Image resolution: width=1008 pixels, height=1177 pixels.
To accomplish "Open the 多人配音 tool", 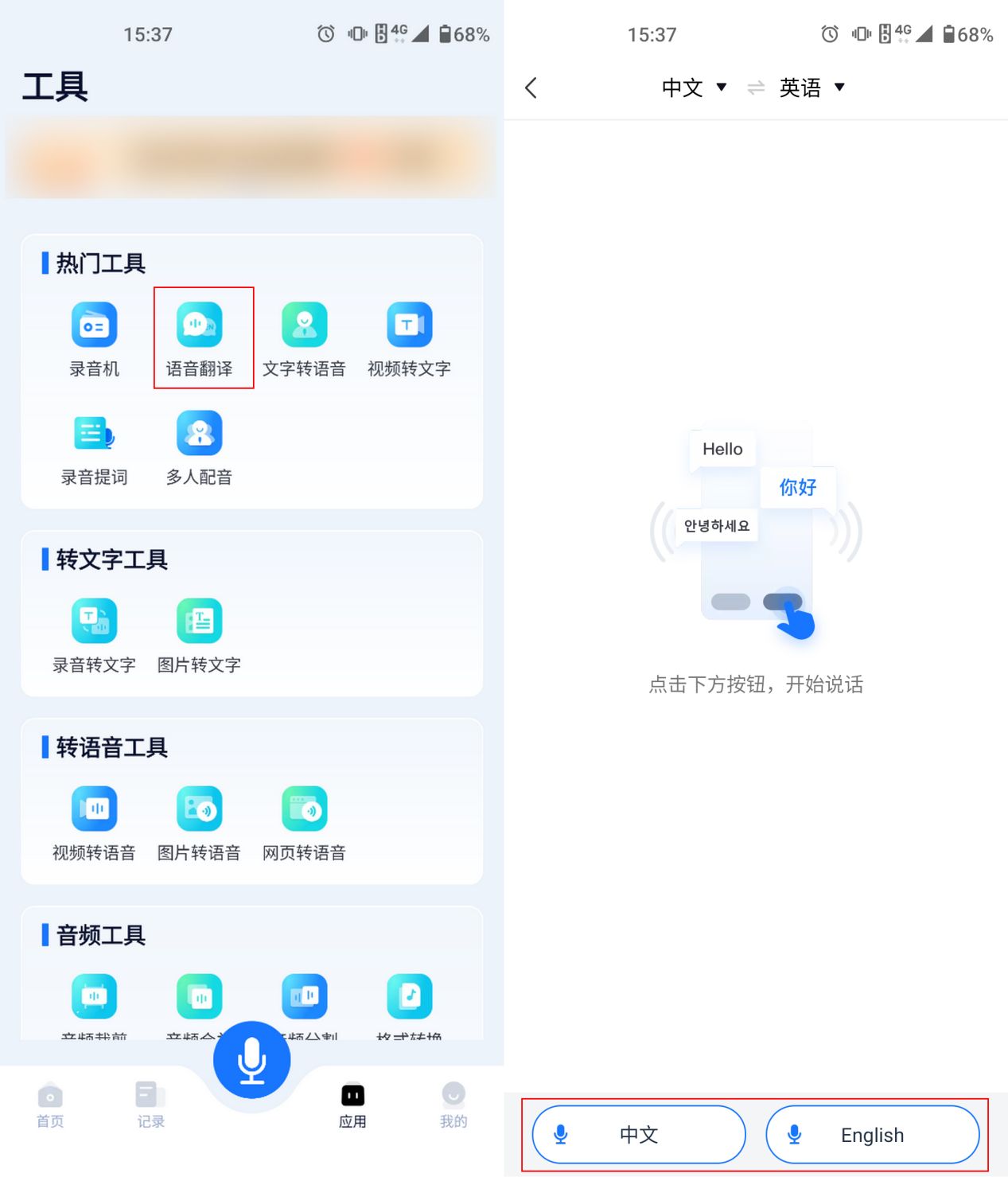I will click(x=200, y=446).
